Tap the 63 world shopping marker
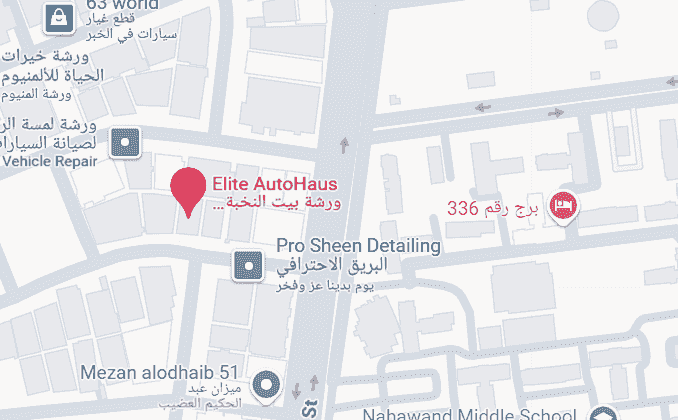The image size is (678, 420). pyautogui.click(x=59, y=15)
